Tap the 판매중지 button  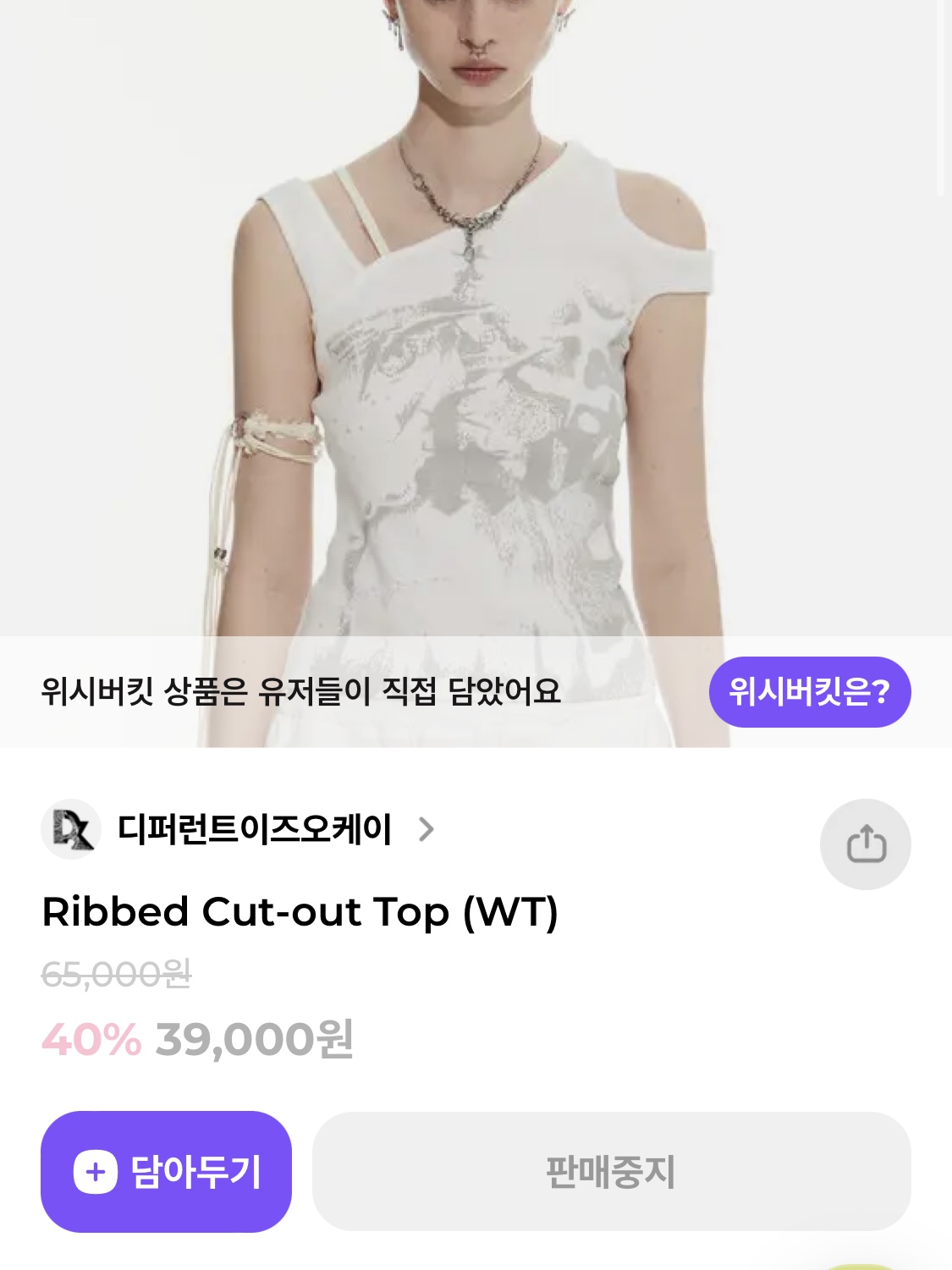[x=611, y=1171]
